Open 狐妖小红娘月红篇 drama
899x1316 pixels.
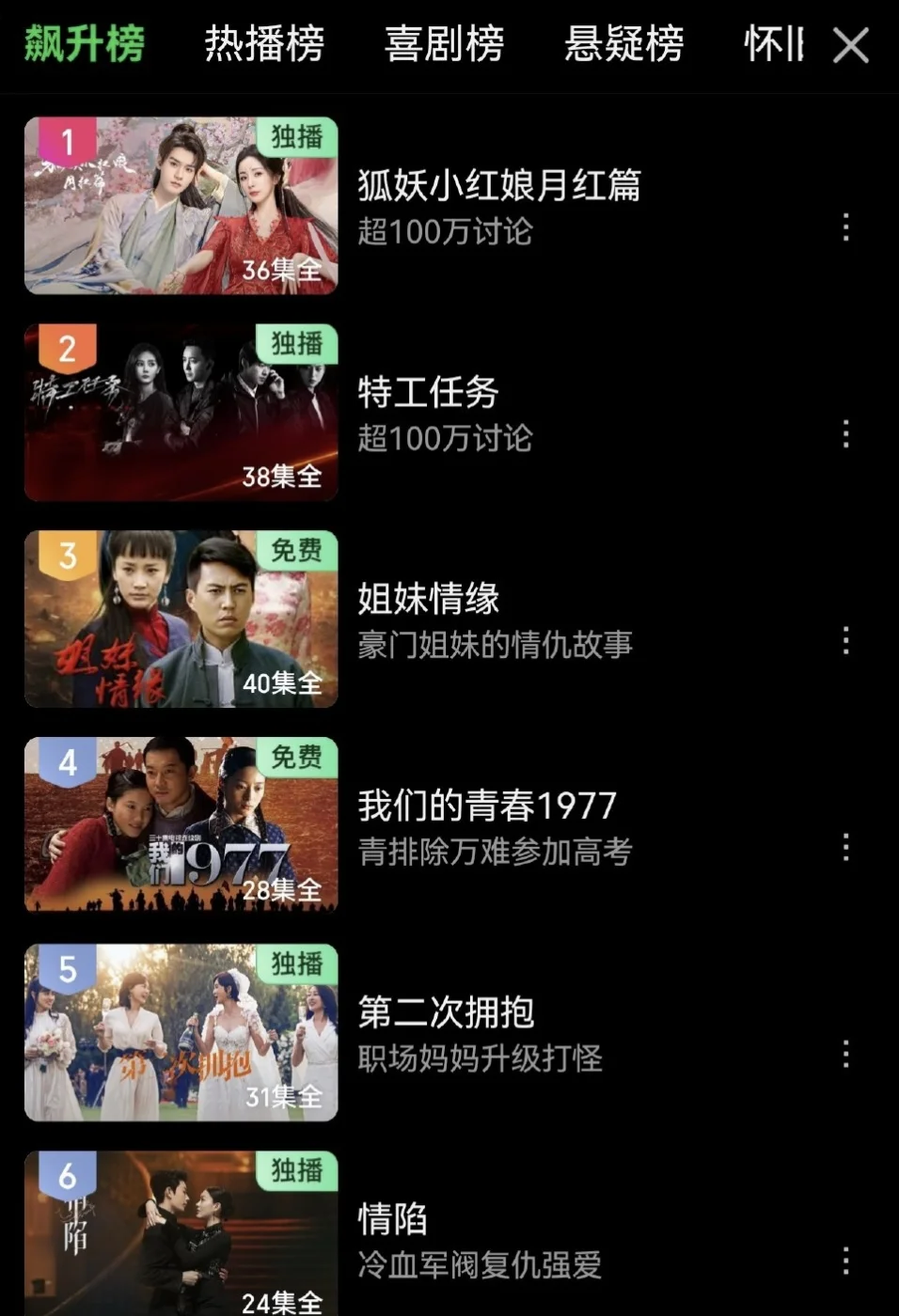point(498,186)
